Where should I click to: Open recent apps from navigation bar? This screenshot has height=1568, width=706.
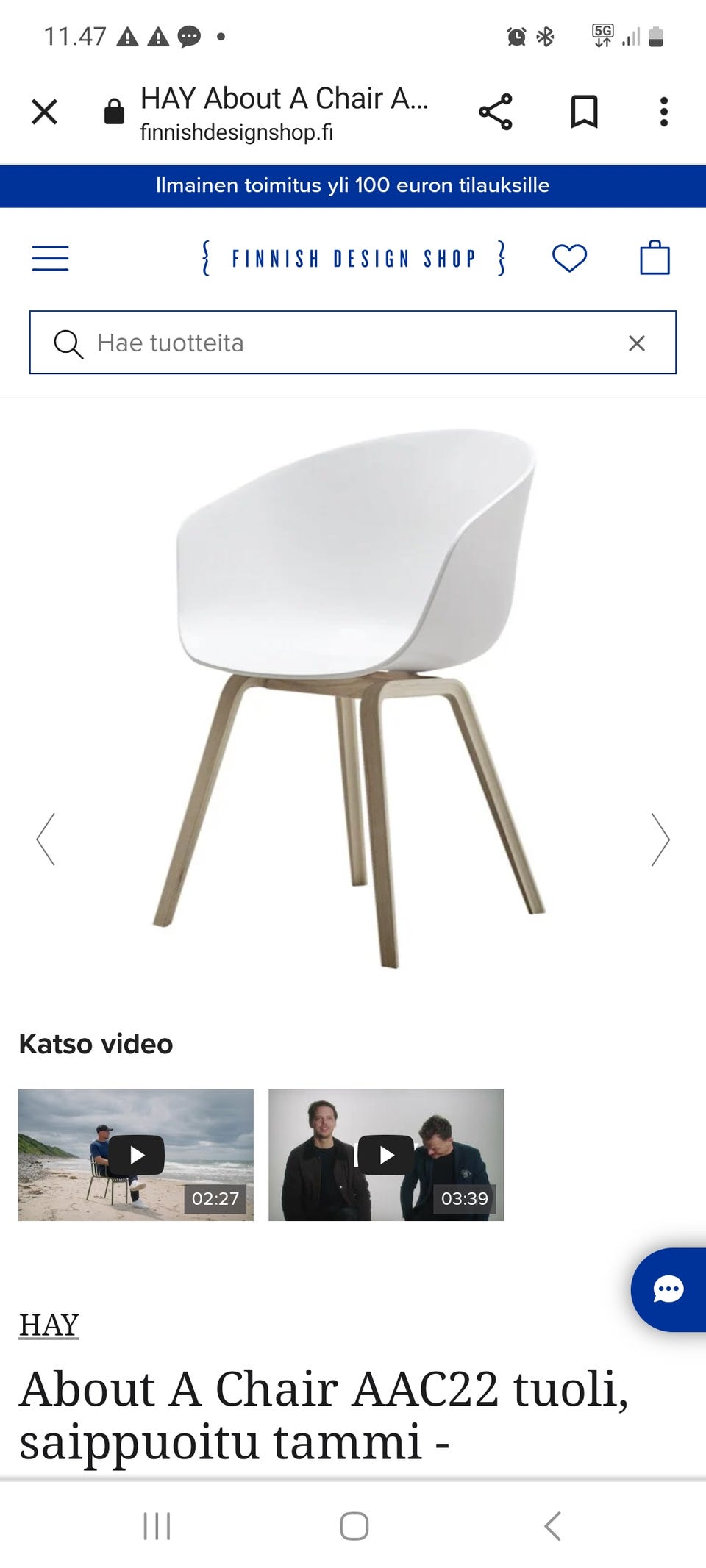(x=157, y=1525)
